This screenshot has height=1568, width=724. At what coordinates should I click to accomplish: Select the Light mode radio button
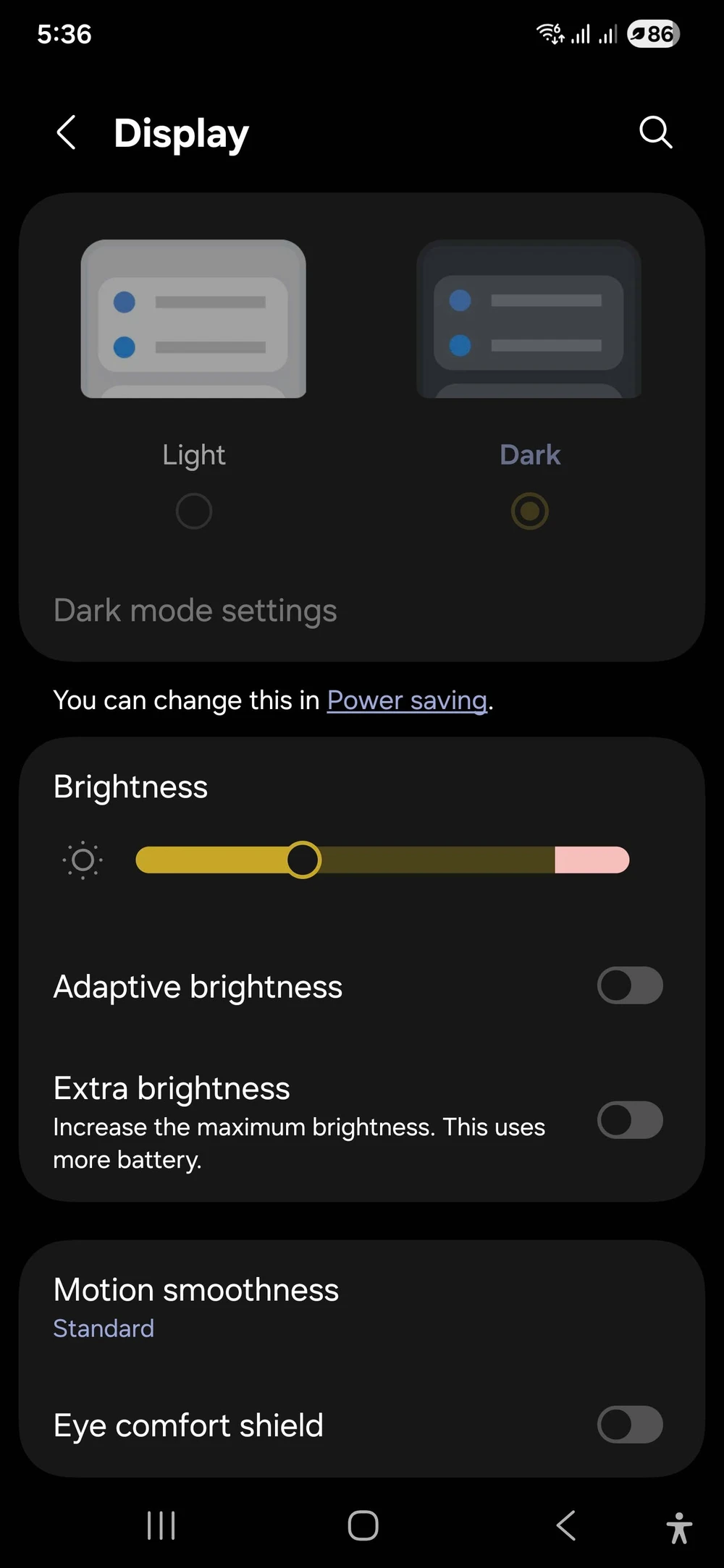point(194,512)
